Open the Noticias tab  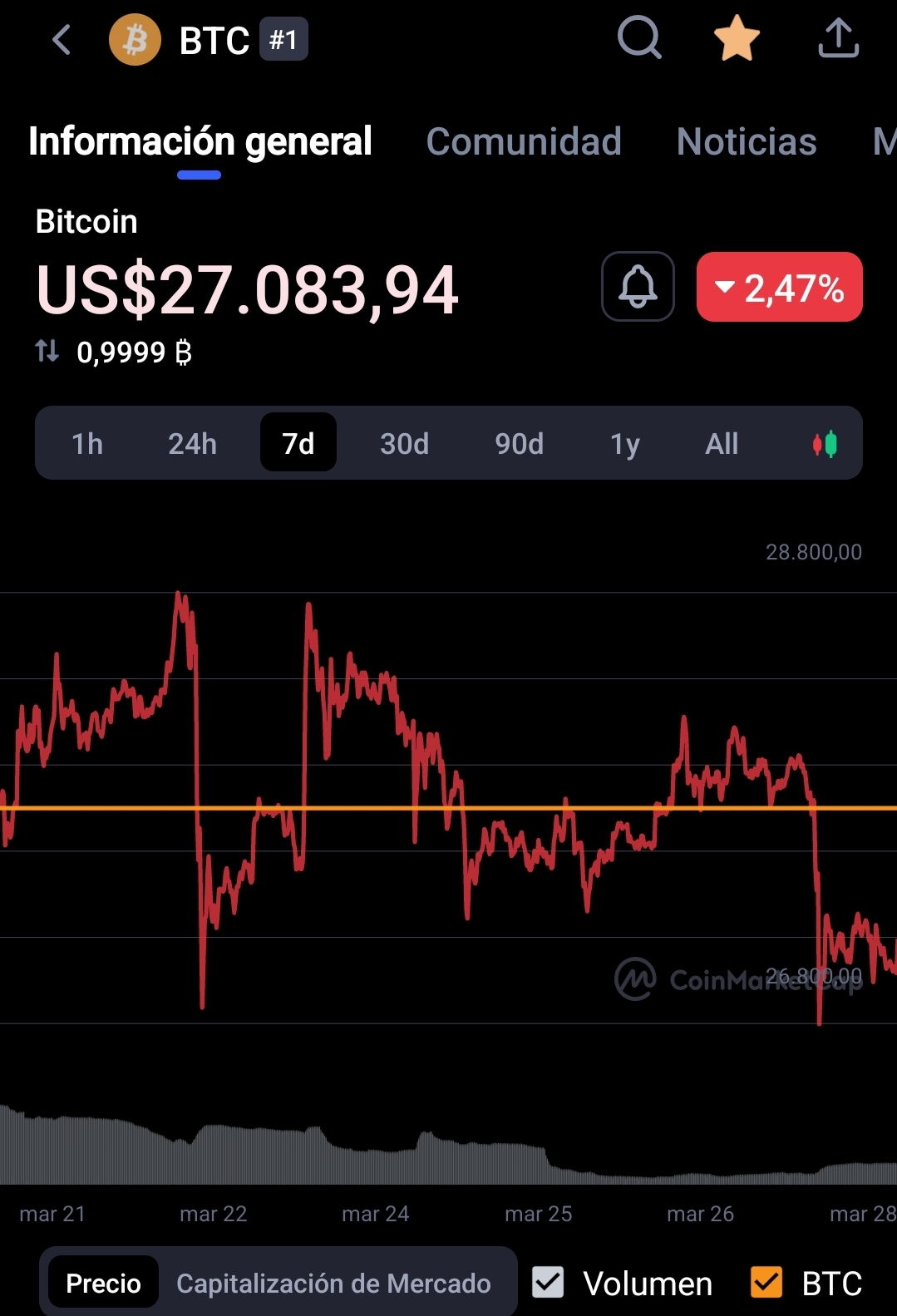[x=746, y=141]
